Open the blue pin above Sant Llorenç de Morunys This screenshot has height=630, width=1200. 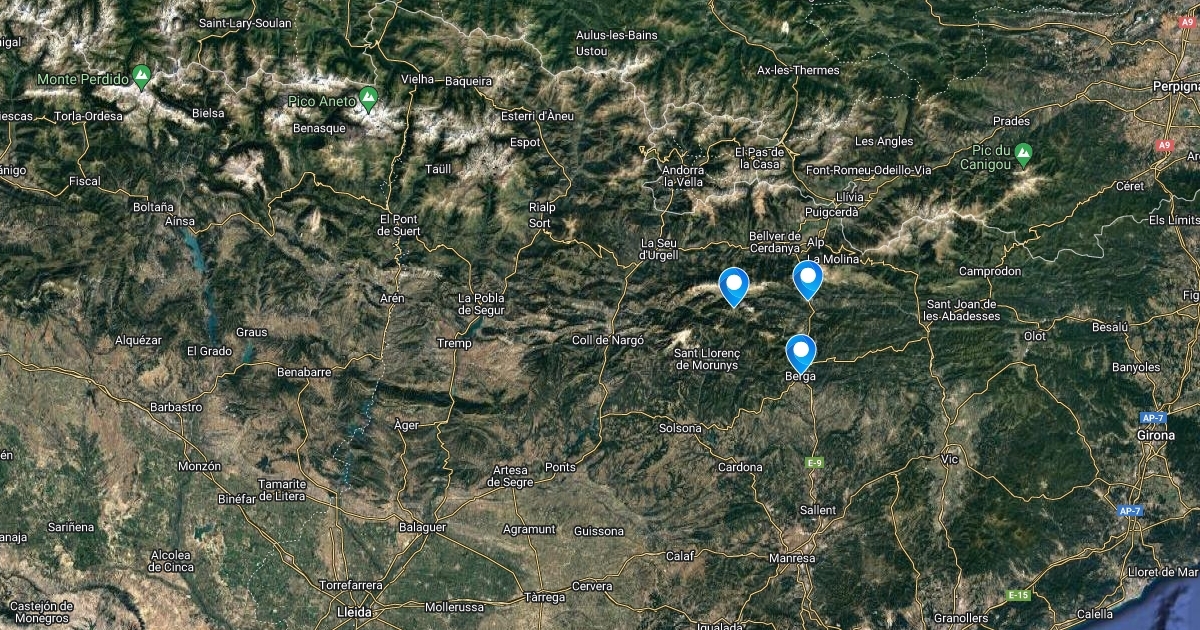[734, 287]
